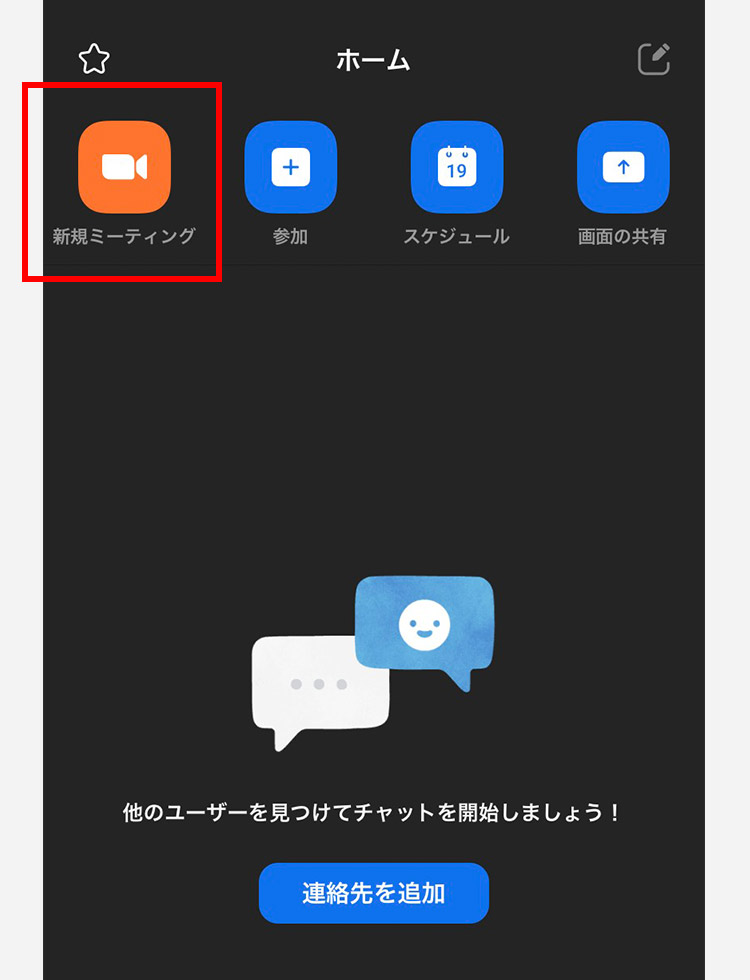Tap the star favorites icon
750x980 pixels.
[93, 59]
